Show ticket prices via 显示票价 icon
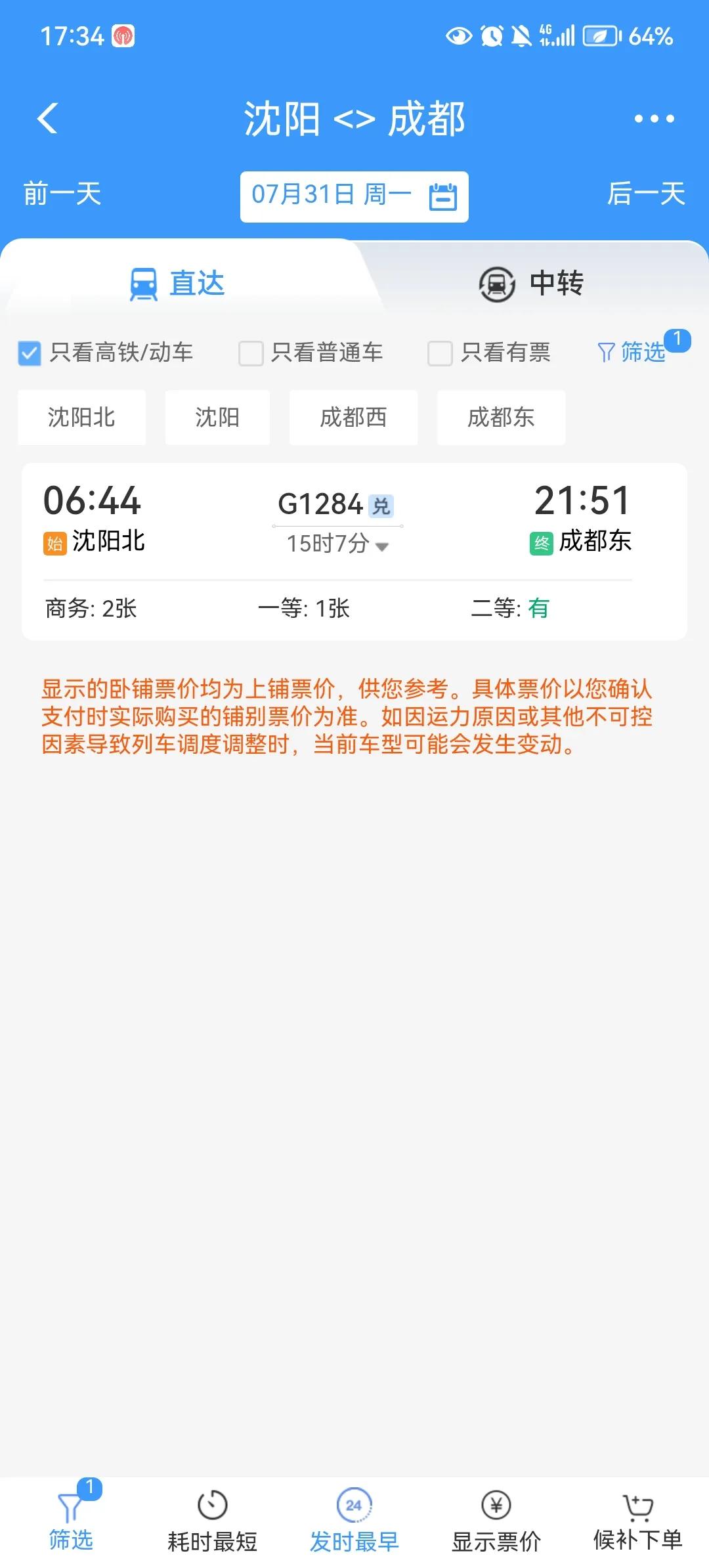The image size is (709, 1568). 497,1517
